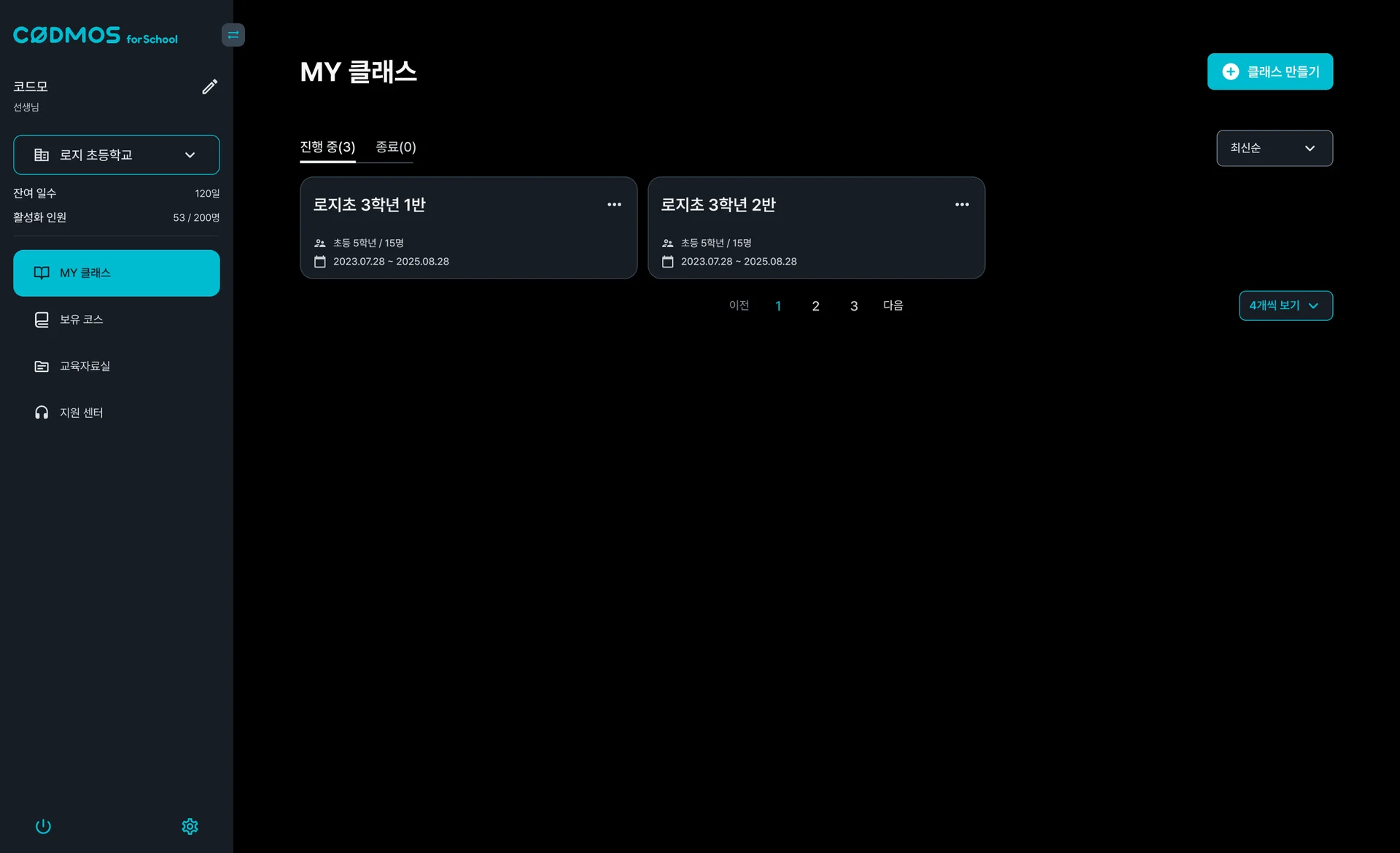
Task: Open more options for 로지초 3학년 2반
Action: (x=962, y=205)
